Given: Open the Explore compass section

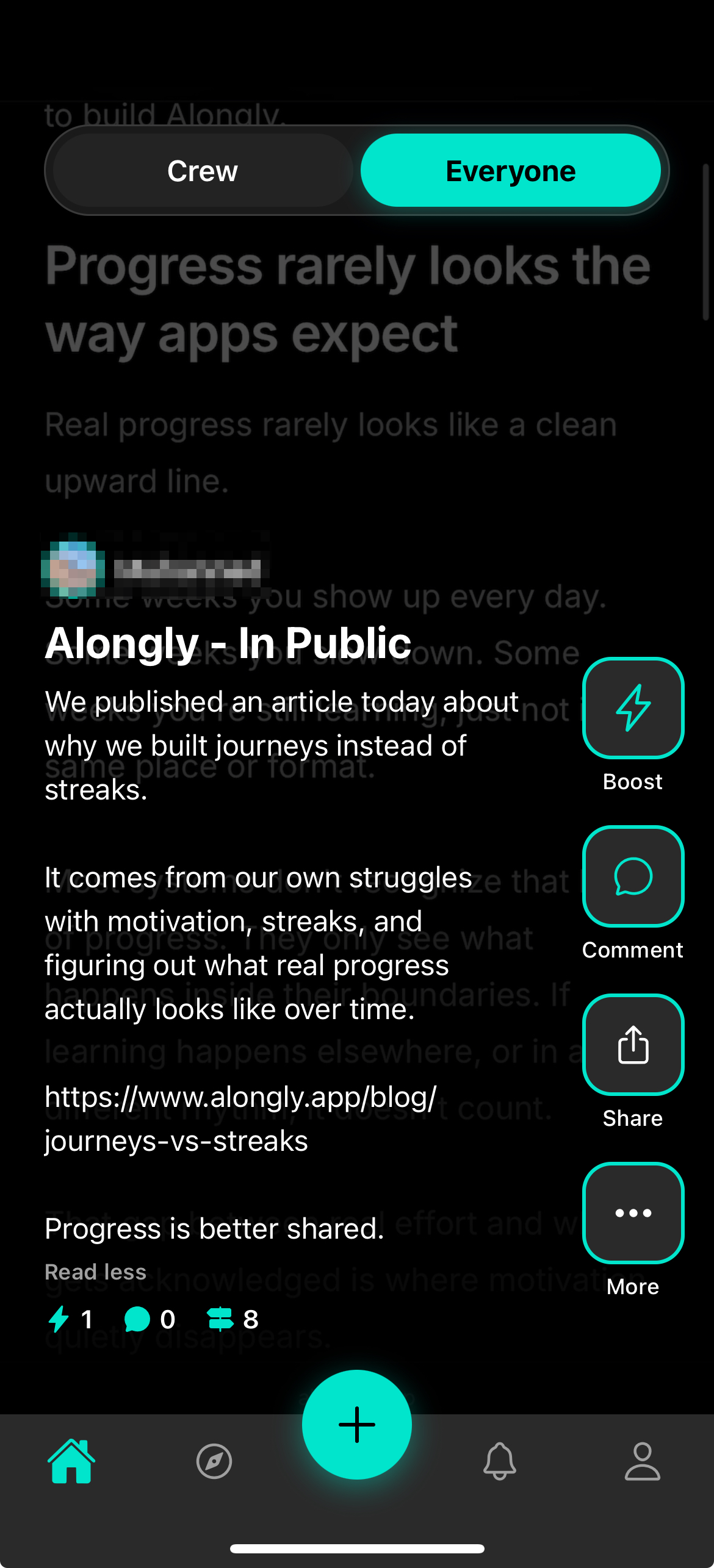Looking at the screenshot, I should [214, 1461].
